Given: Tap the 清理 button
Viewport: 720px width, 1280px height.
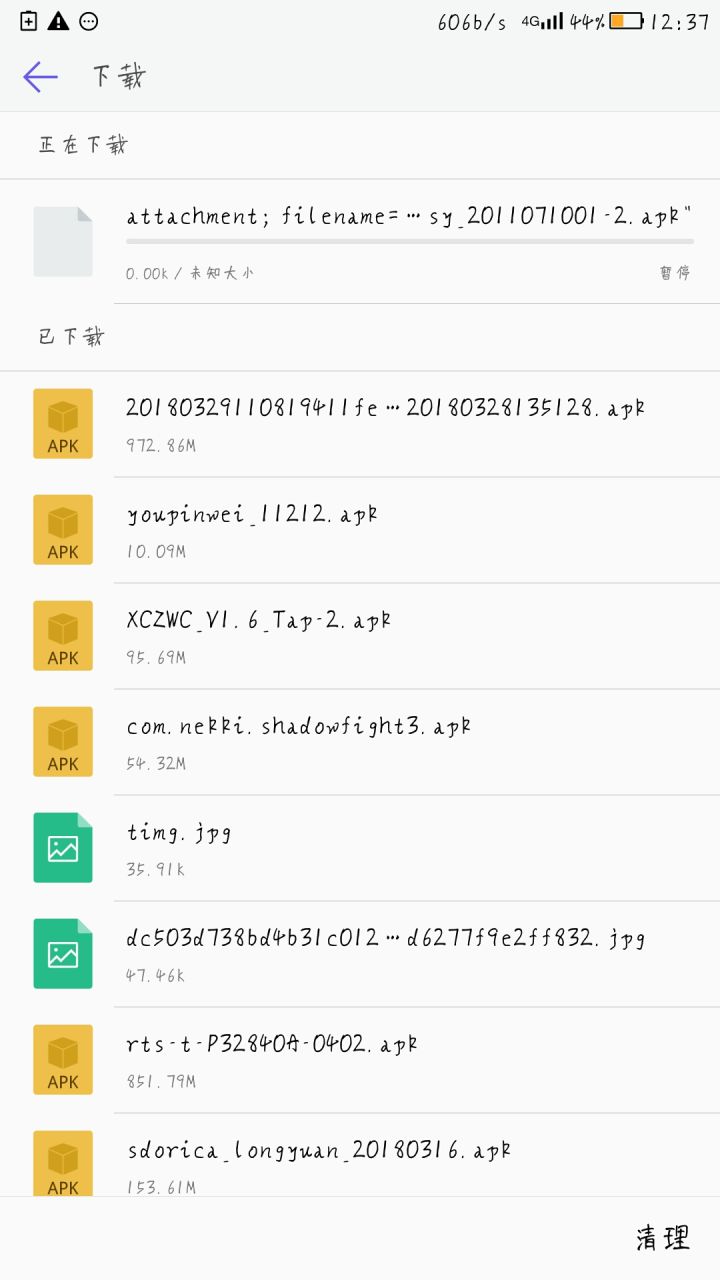Looking at the screenshot, I should (x=663, y=1238).
